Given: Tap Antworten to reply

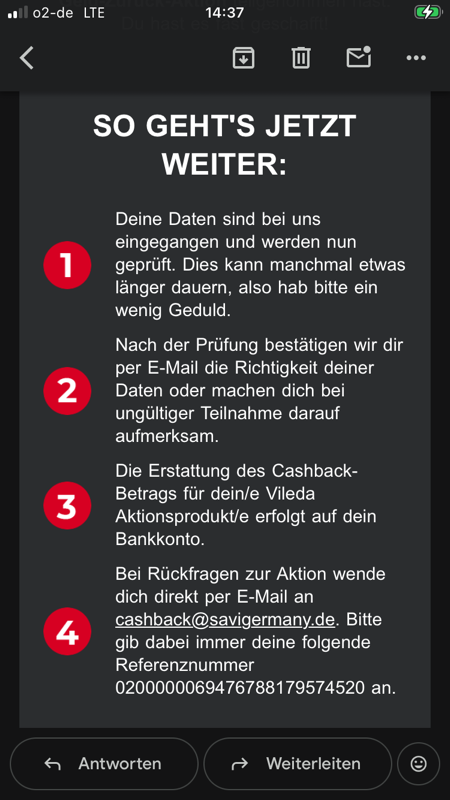Looking at the screenshot, I should point(104,764).
